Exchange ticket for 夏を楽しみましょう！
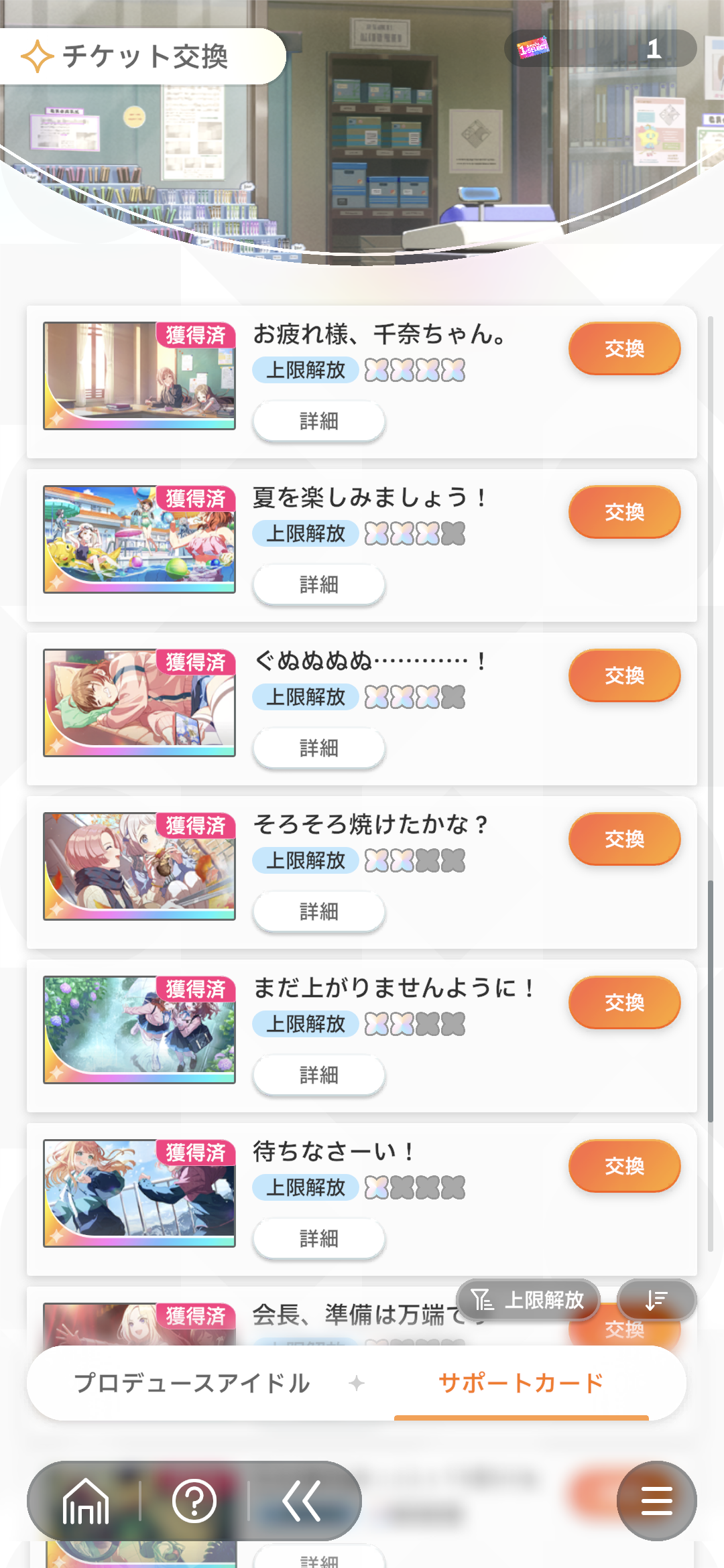Viewport: 724px width, 1568px height. click(x=624, y=512)
